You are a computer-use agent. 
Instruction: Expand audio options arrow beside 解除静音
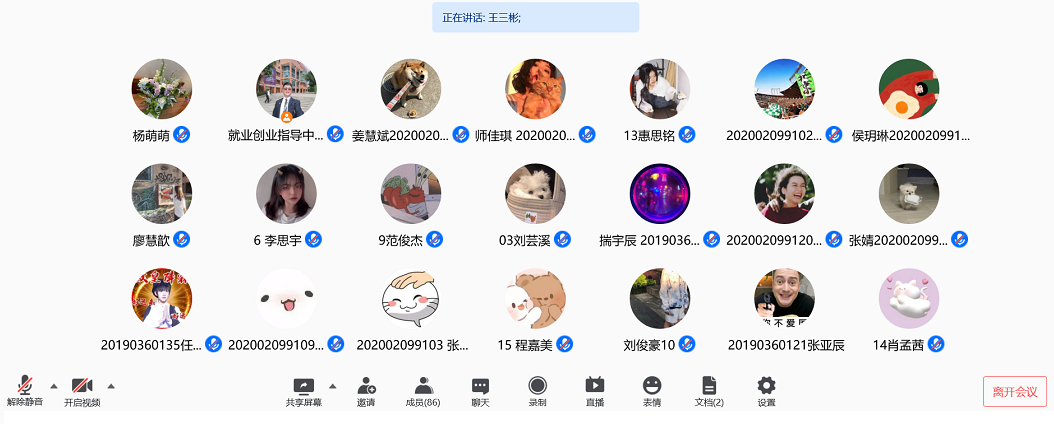54,385
